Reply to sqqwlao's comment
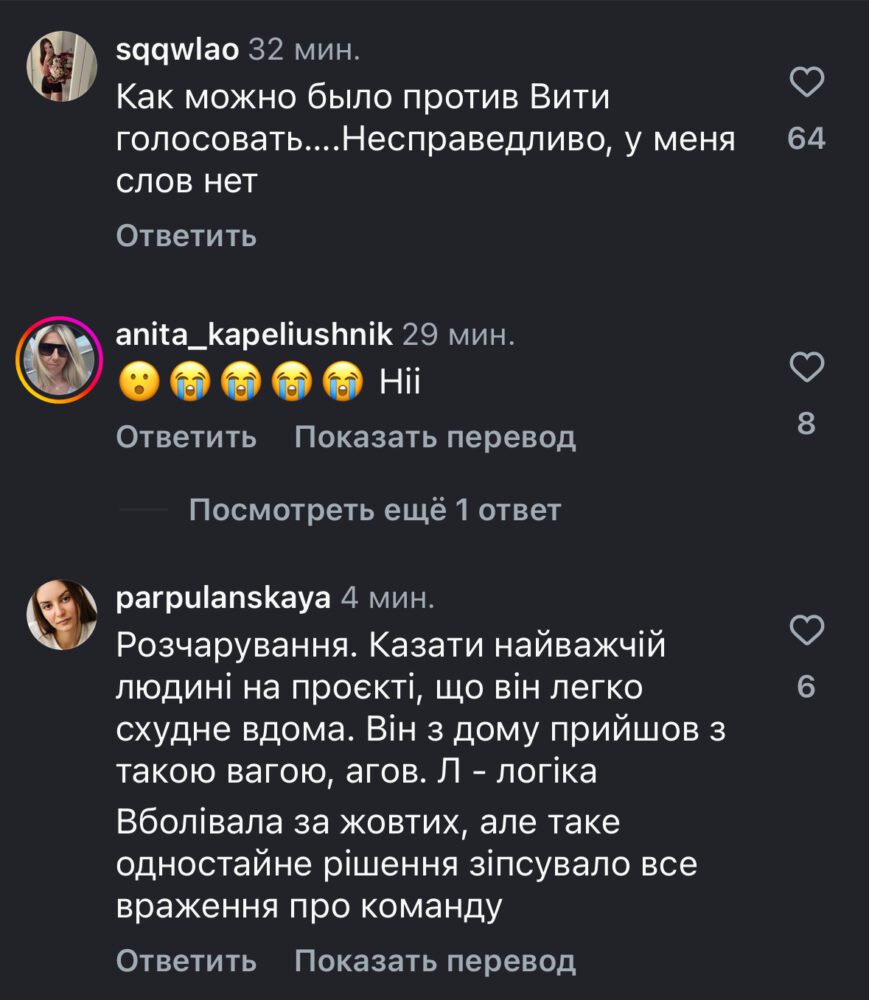Screen dimensions: 869x1000 [x=187, y=236]
